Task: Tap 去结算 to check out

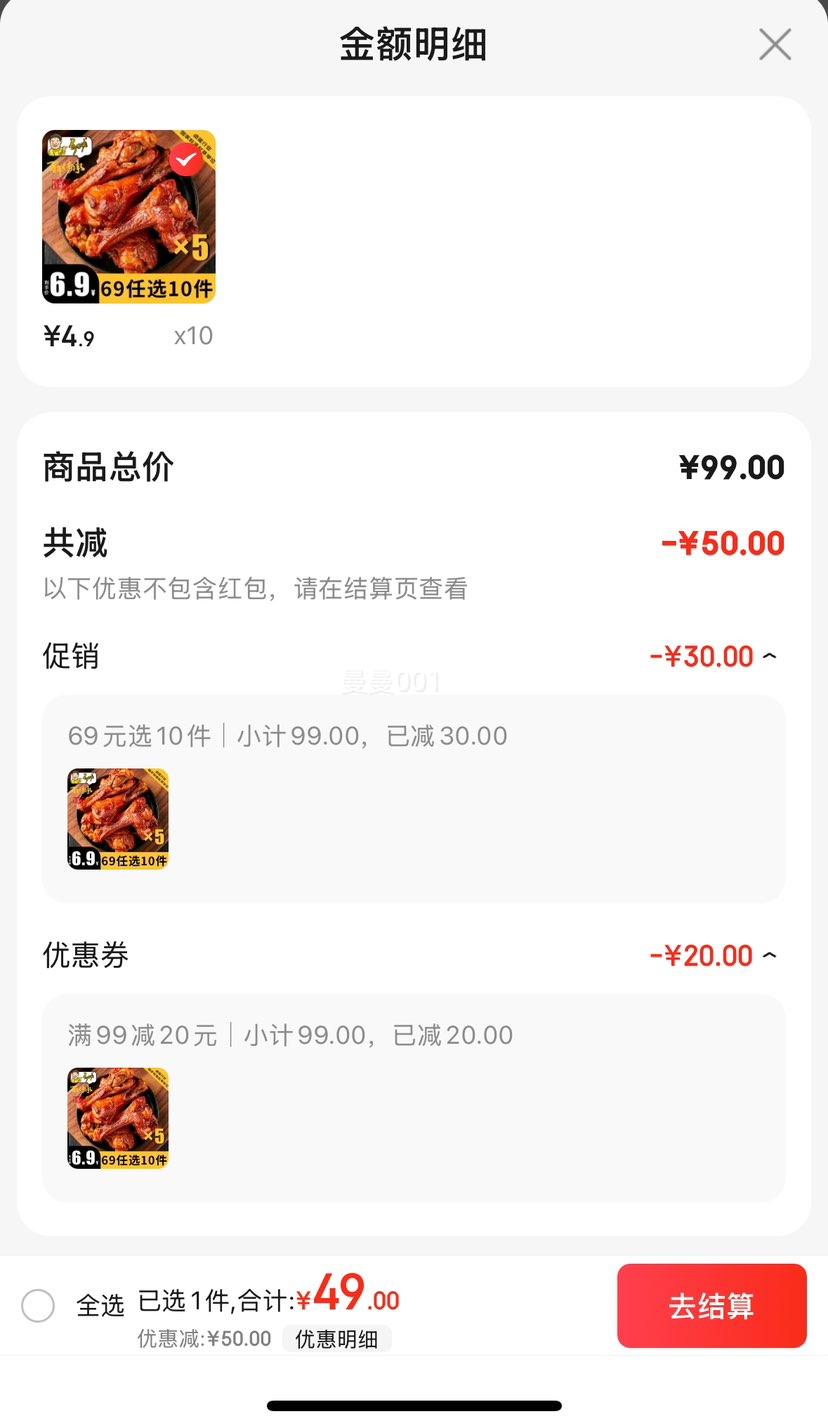Action: [x=711, y=1306]
